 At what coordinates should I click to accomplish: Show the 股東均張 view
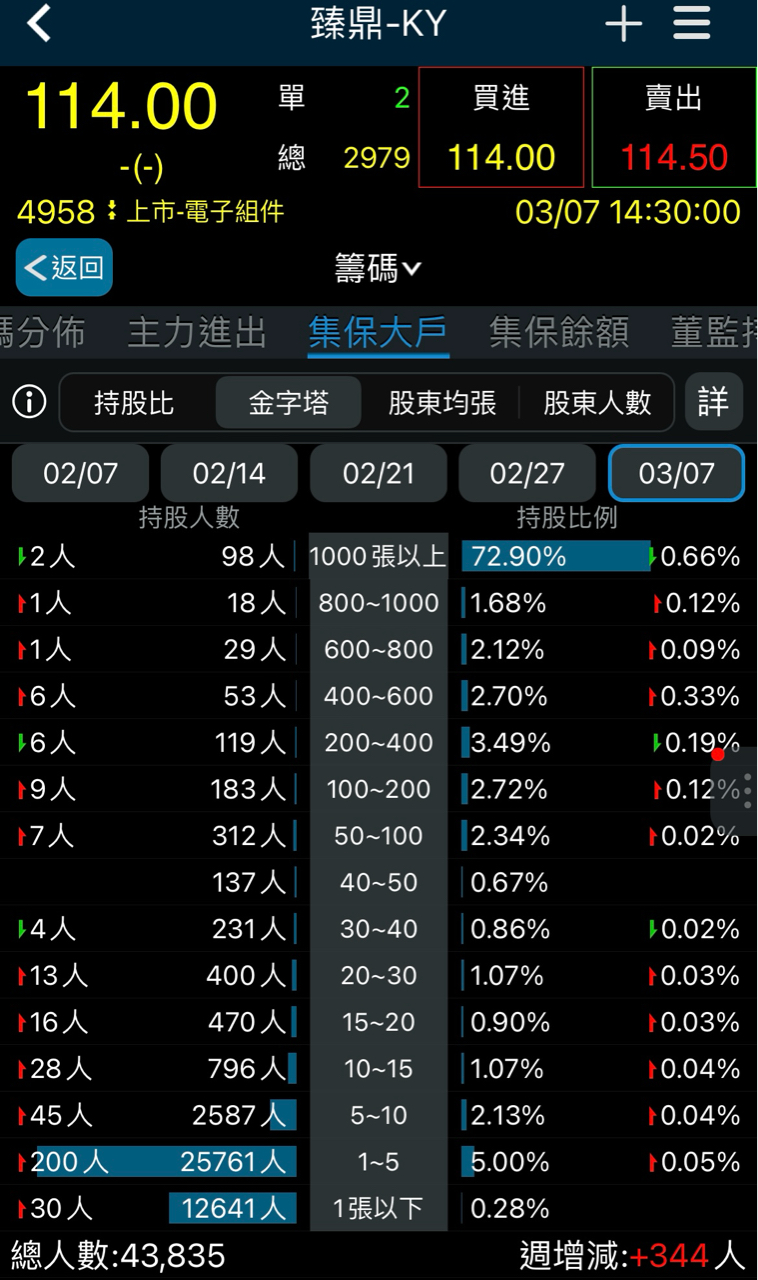pos(442,402)
